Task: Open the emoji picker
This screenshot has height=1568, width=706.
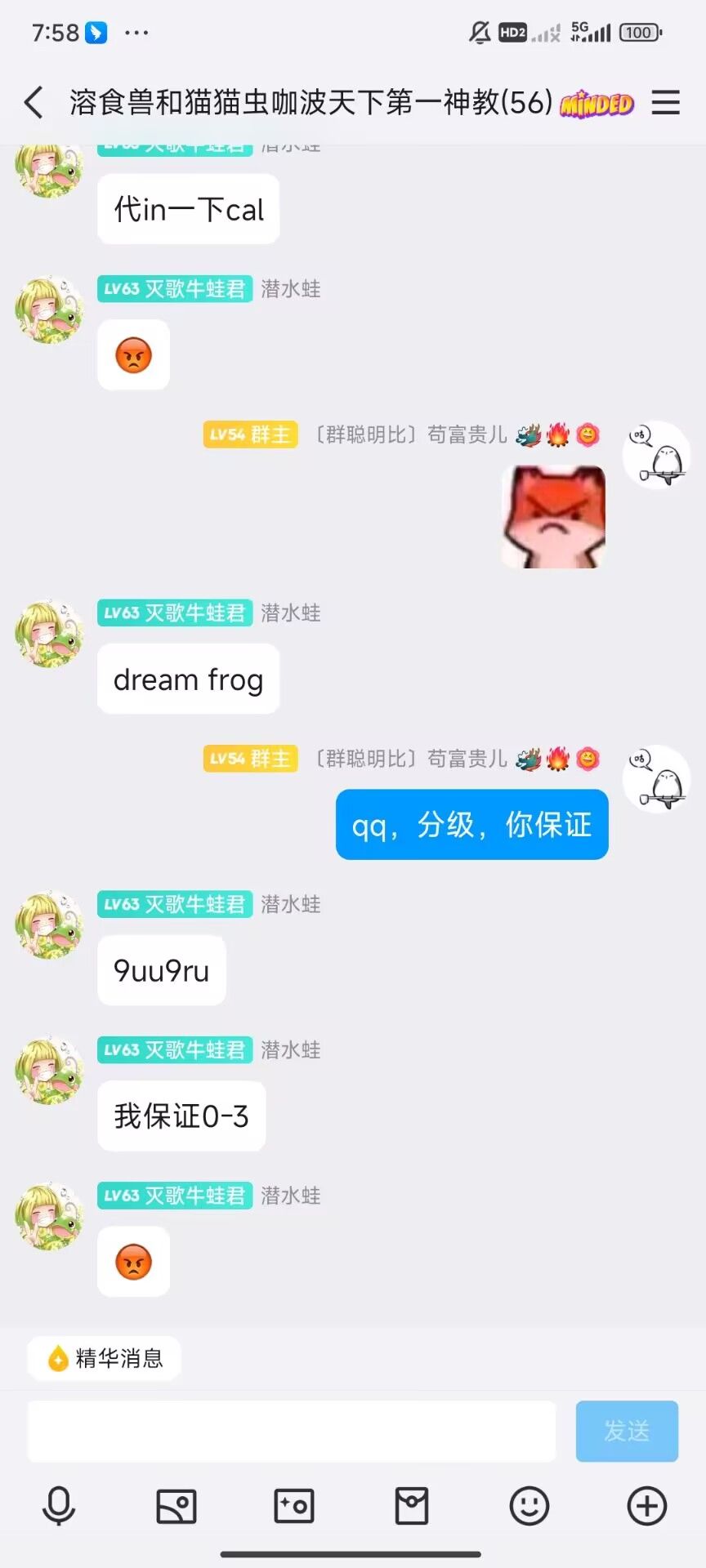Action: click(x=529, y=1506)
